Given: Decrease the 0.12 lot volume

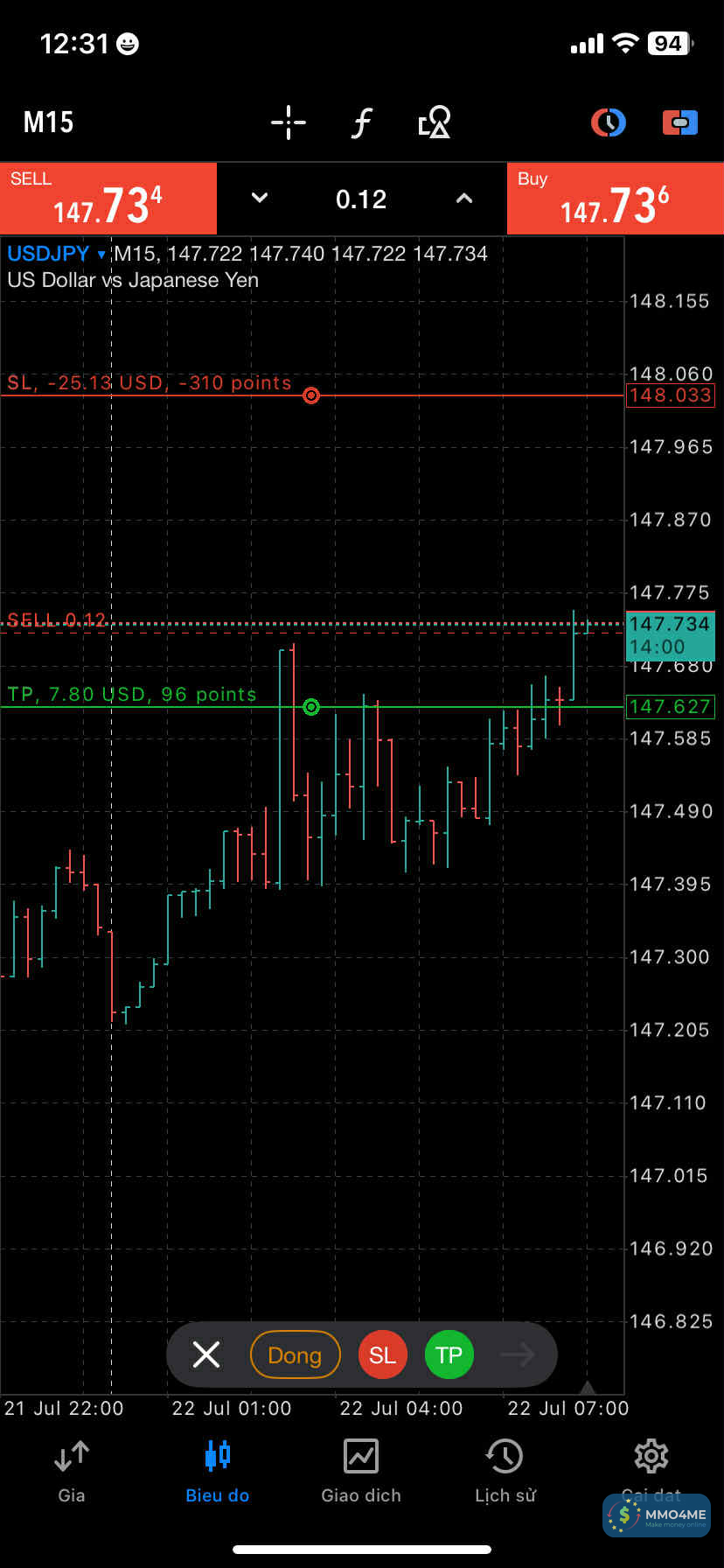Looking at the screenshot, I should 260,199.
